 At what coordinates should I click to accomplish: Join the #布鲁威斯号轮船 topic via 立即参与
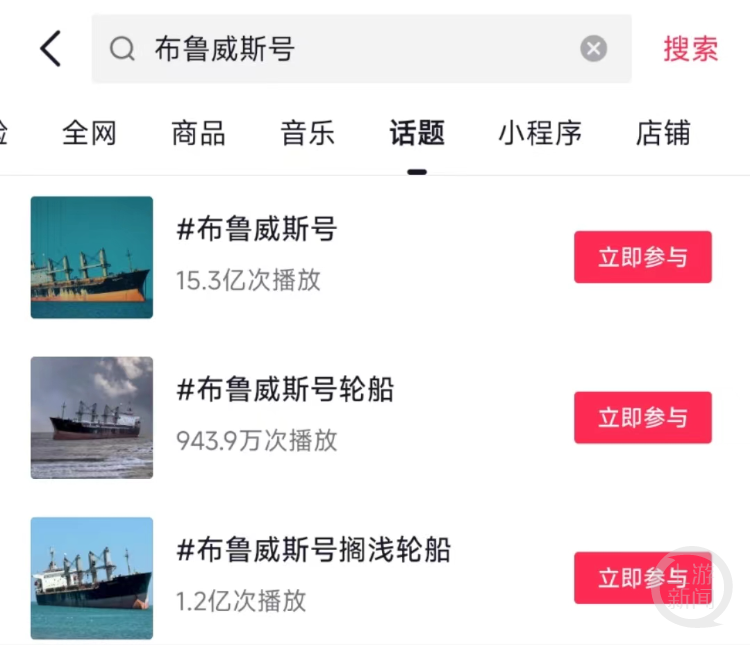[642, 417]
